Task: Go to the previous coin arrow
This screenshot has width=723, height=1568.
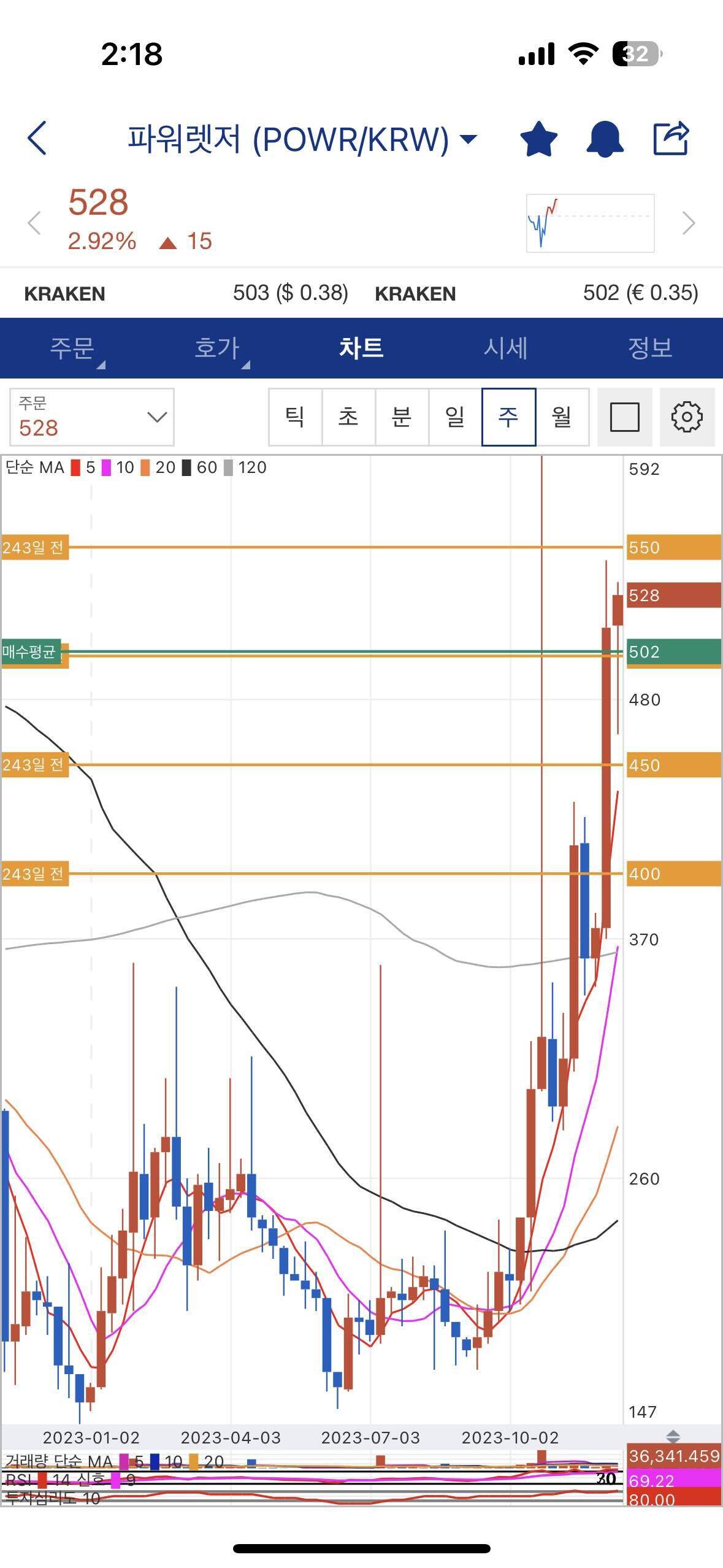Action: point(34,223)
